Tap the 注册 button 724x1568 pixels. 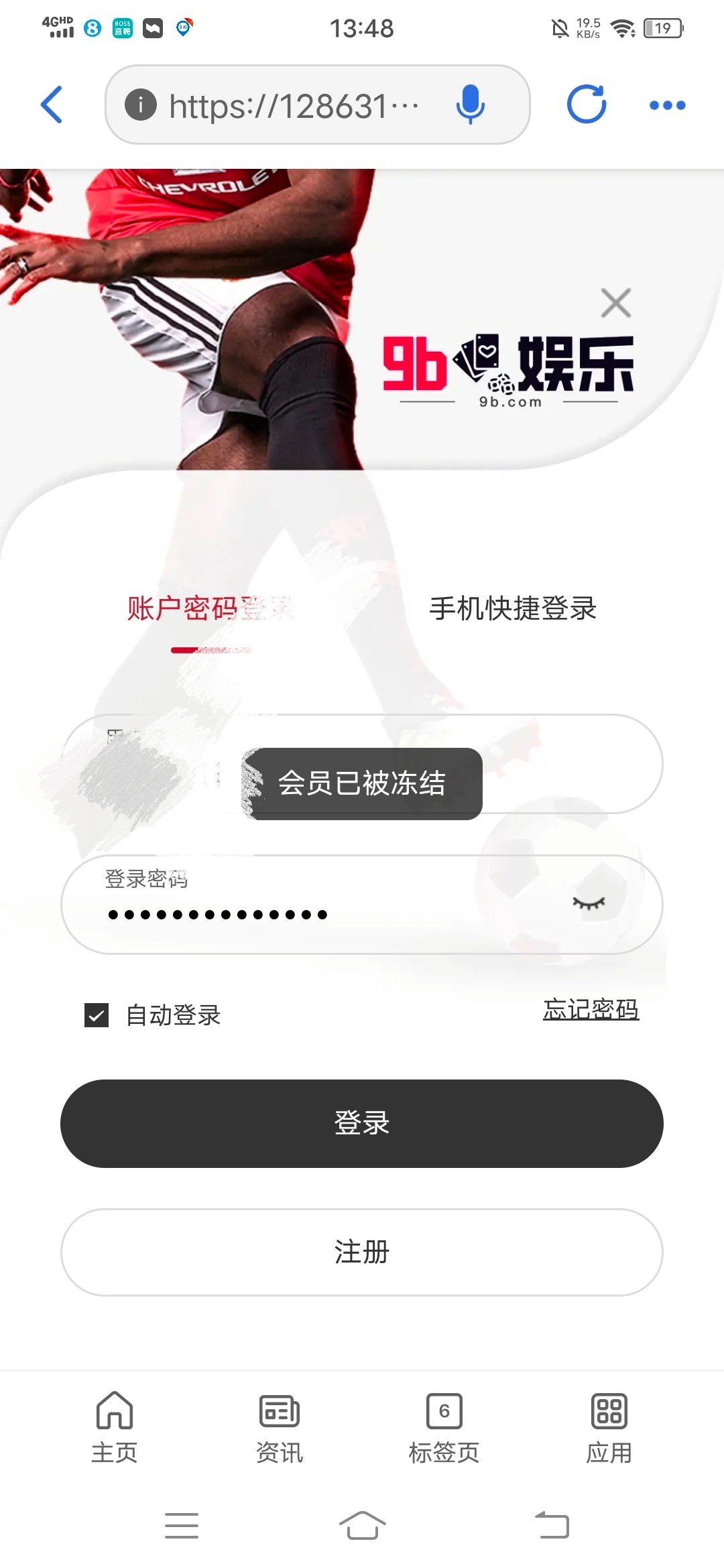(x=362, y=1252)
